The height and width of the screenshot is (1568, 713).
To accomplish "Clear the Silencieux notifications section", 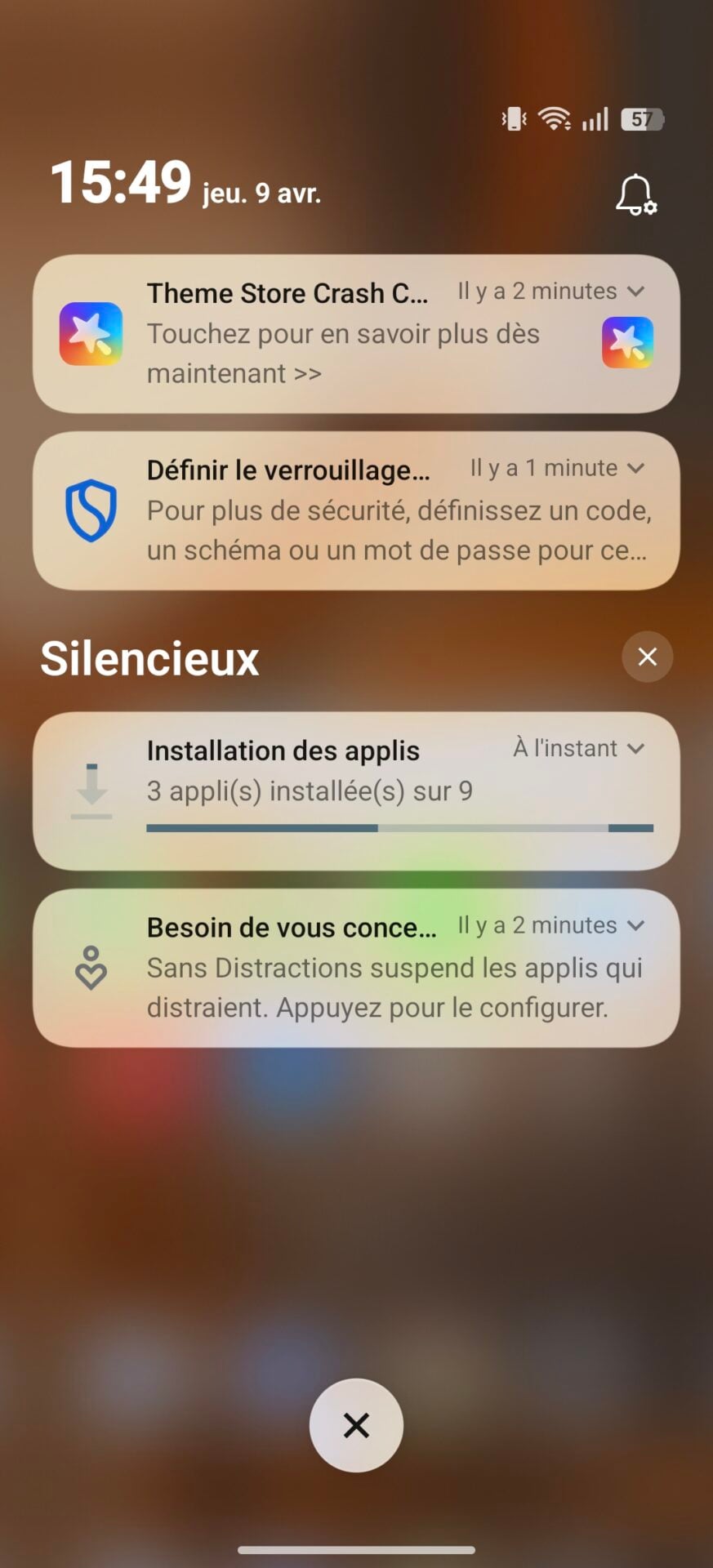I will point(647,657).
